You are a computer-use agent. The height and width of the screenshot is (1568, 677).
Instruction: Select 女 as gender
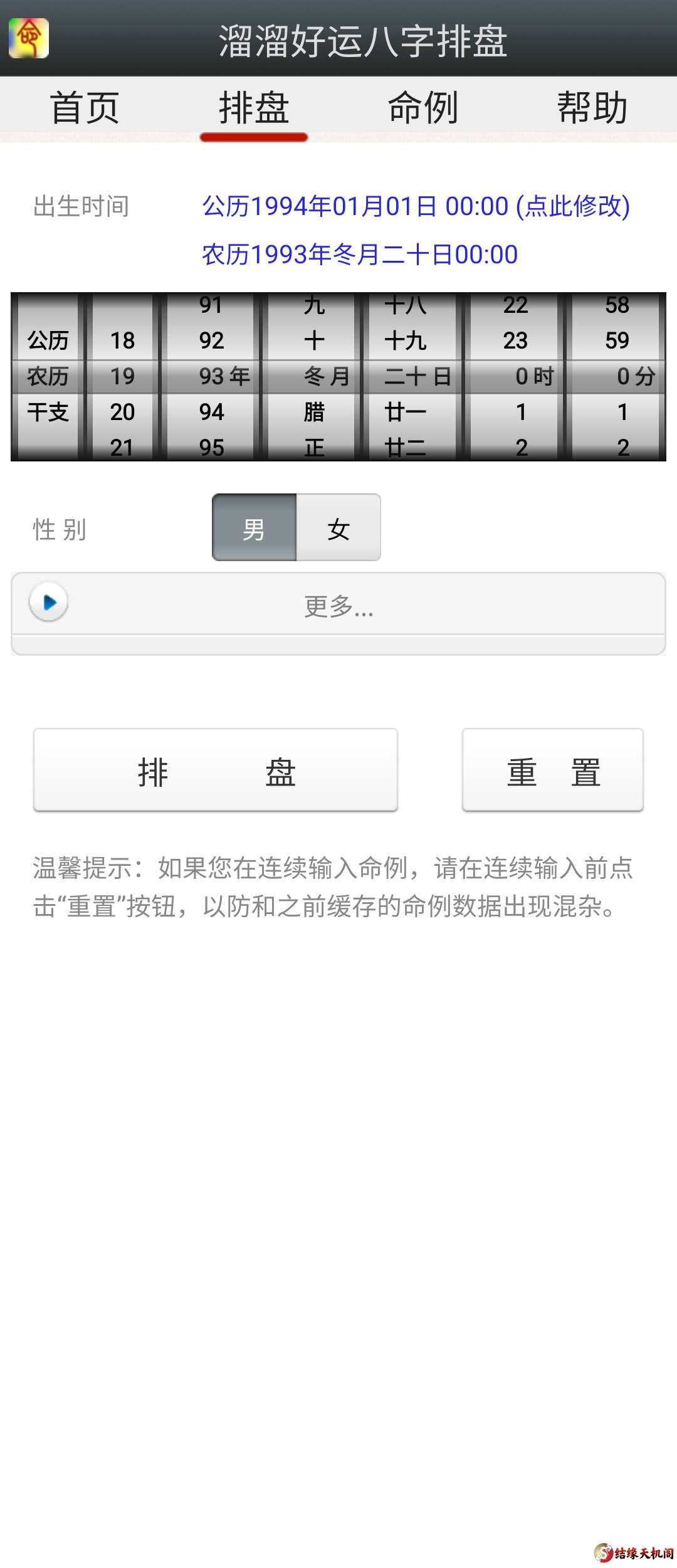click(338, 529)
